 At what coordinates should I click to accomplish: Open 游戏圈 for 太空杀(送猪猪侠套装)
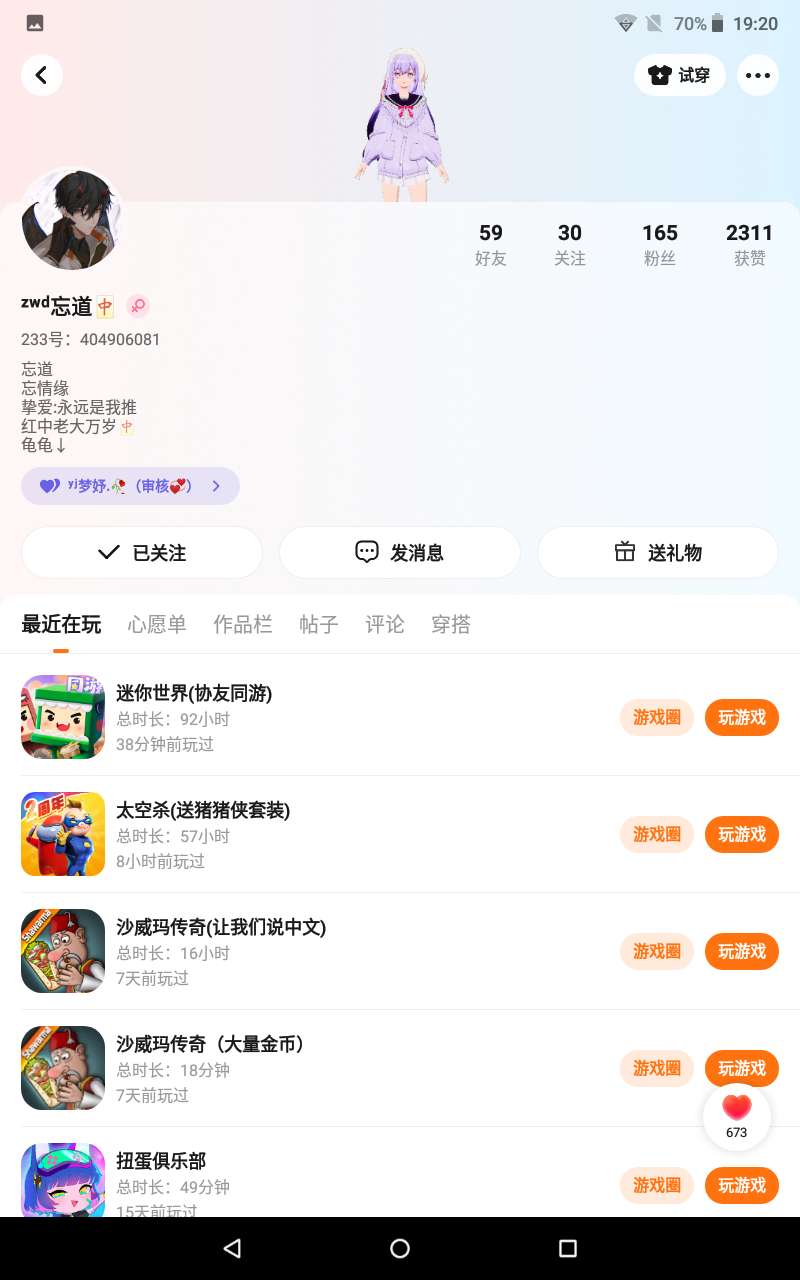657,834
